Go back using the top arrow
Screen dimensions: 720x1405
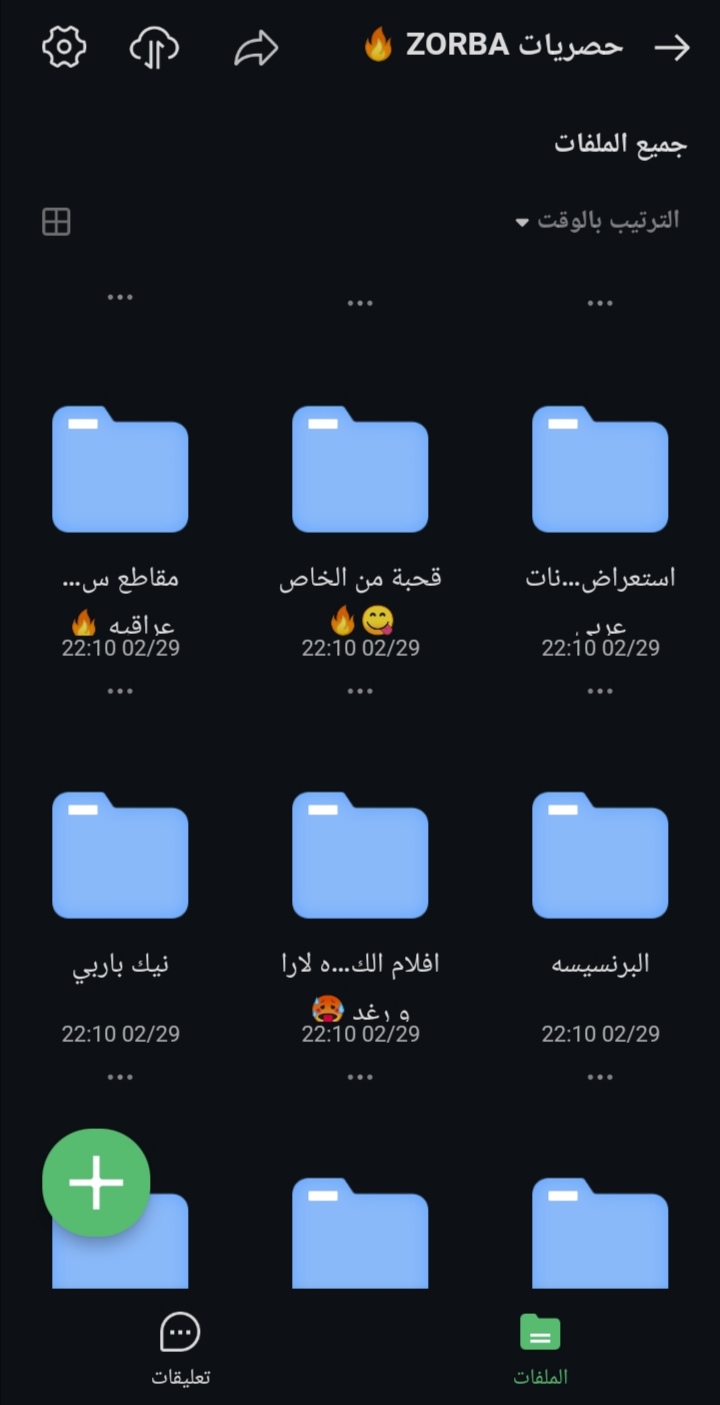pyautogui.click(x=672, y=47)
